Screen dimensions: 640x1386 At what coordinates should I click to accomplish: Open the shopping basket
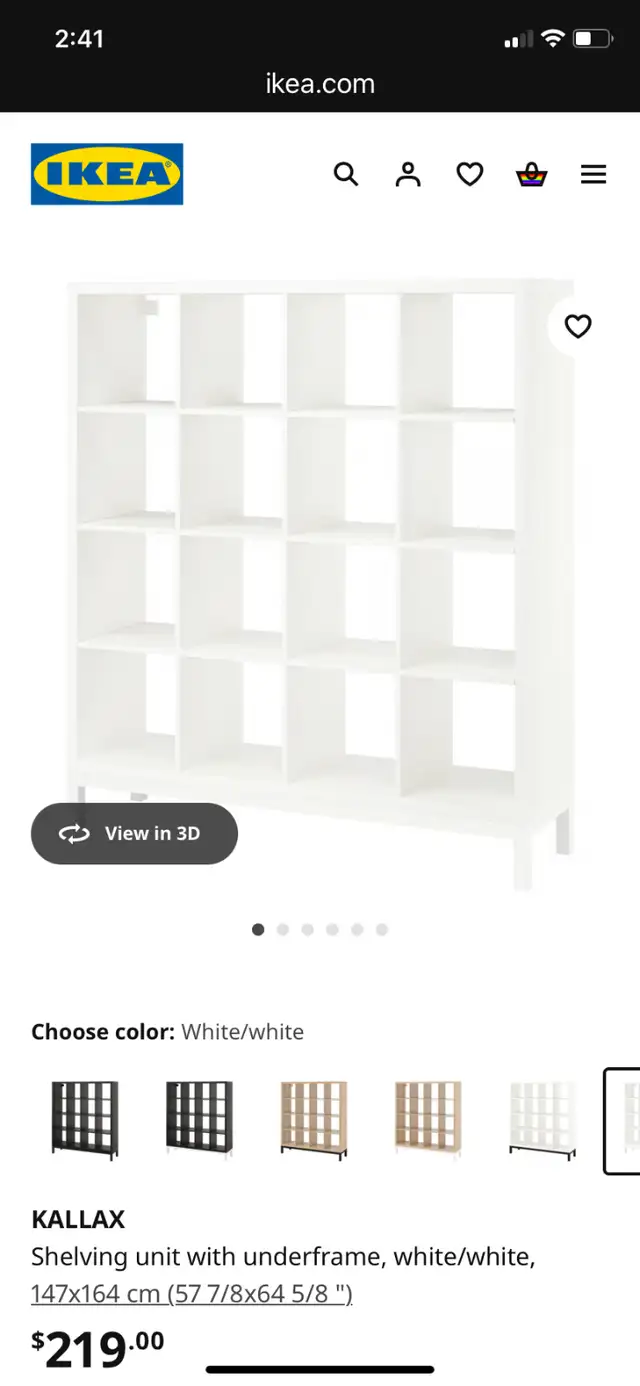coord(532,175)
